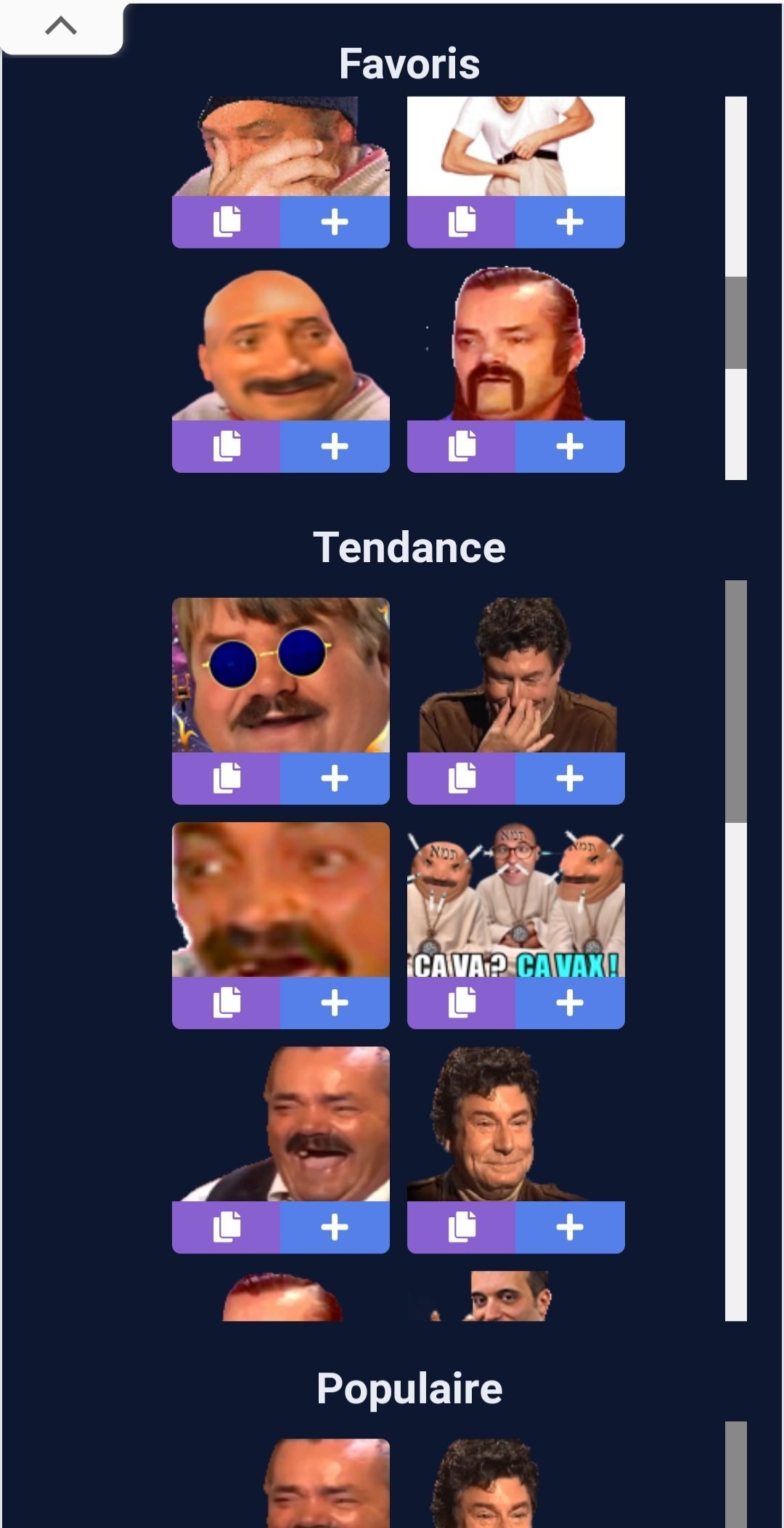The image size is (784, 1528).
Task: Add the beanie man covering his face sticker
Action: [x=335, y=222]
